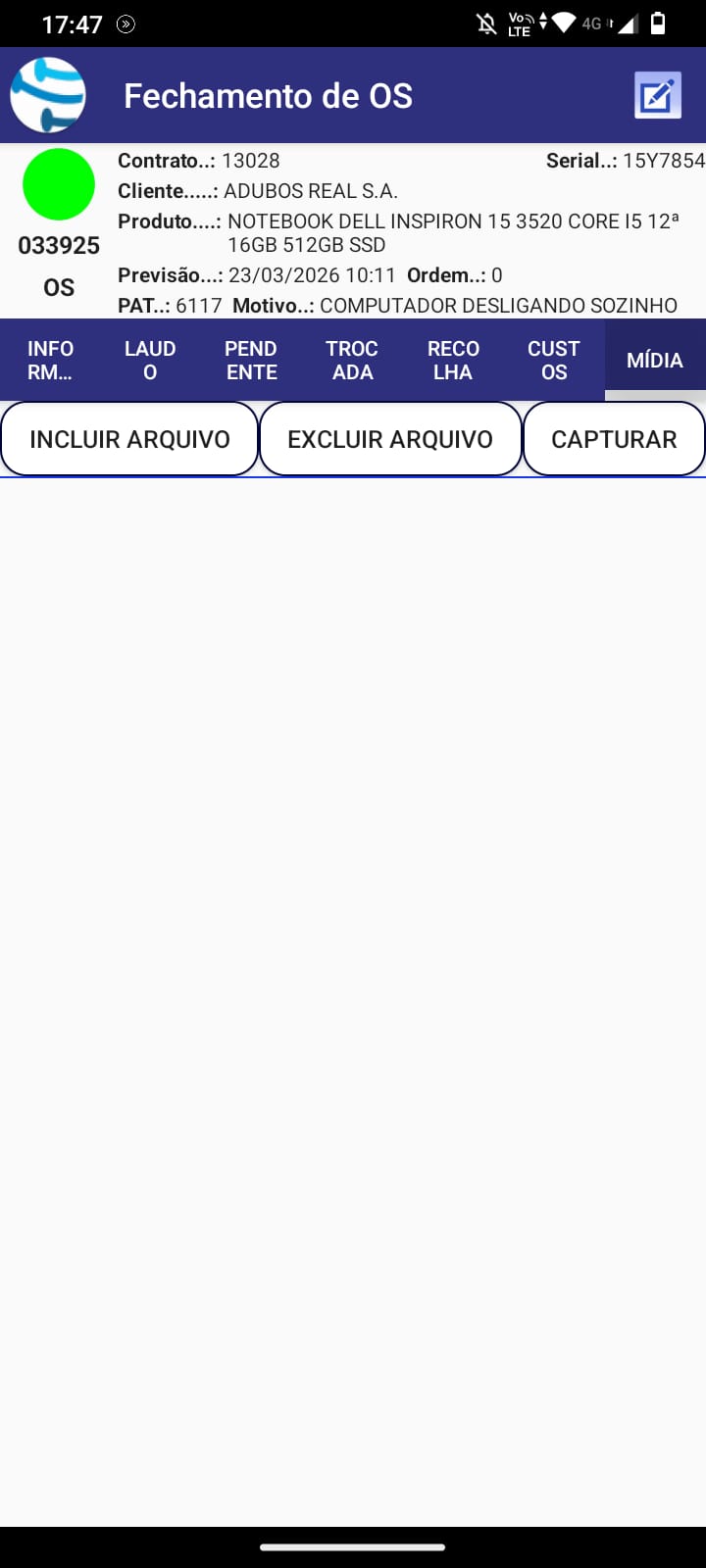
Task: Tap EXCLUIR ARQUIVO to delete file
Action: click(x=390, y=439)
